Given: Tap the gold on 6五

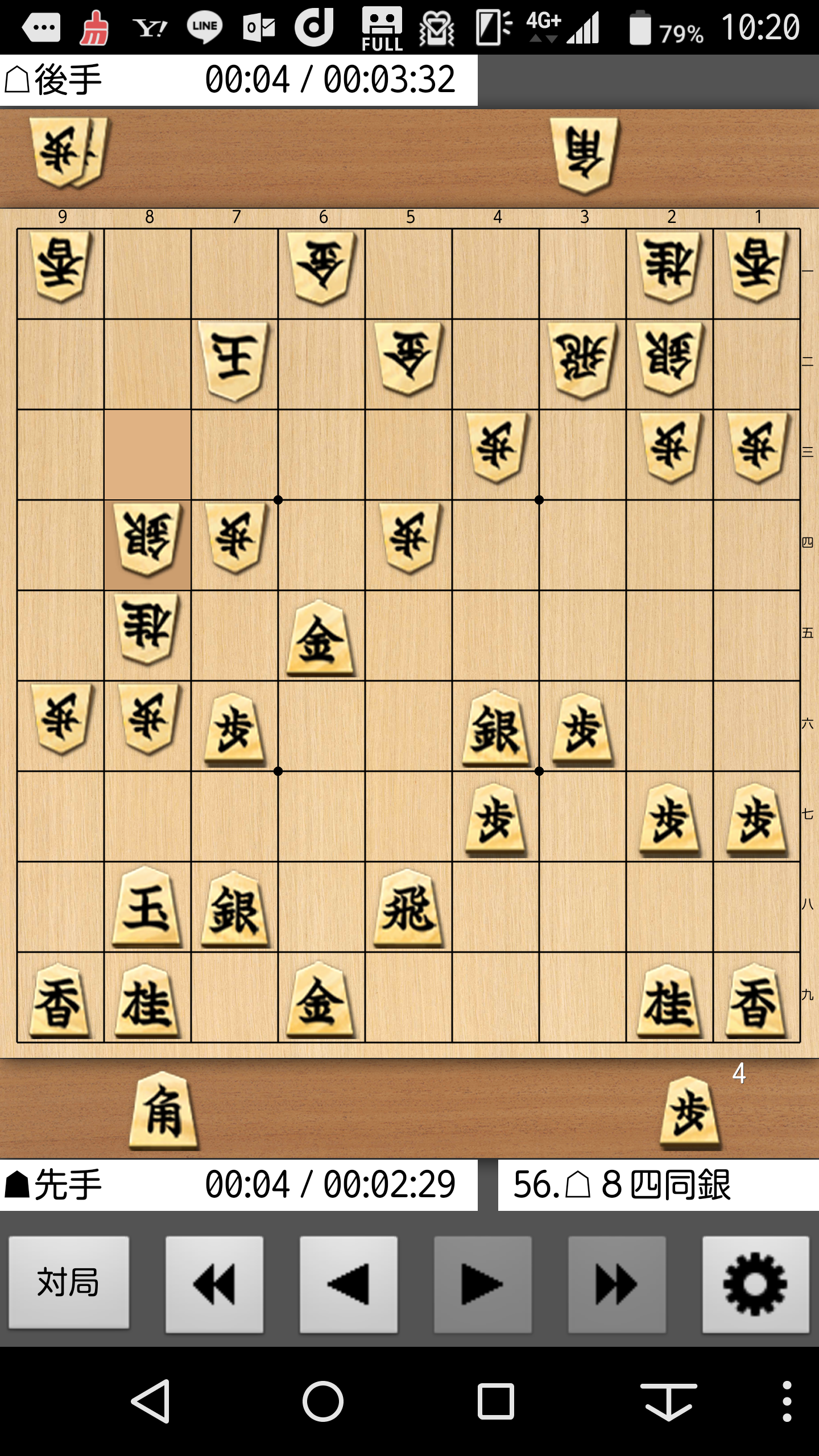Looking at the screenshot, I should pos(321,637).
